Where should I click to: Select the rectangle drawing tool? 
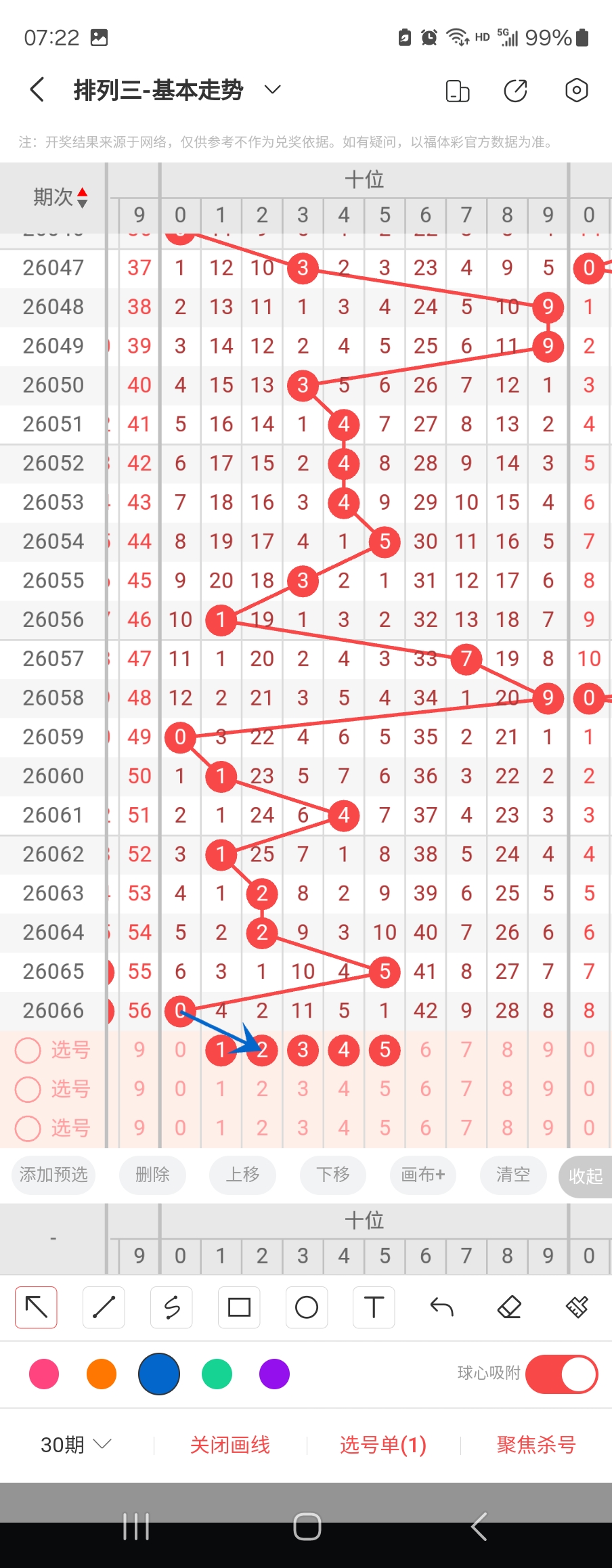239,1307
